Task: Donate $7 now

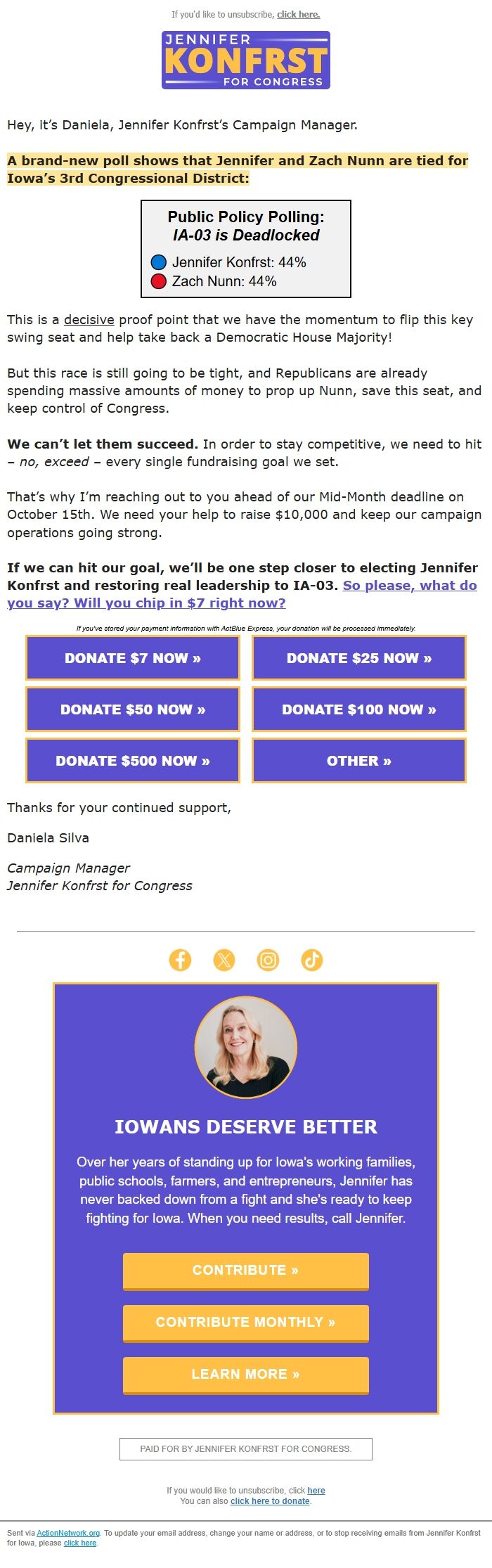Action: [x=133, y=658]
